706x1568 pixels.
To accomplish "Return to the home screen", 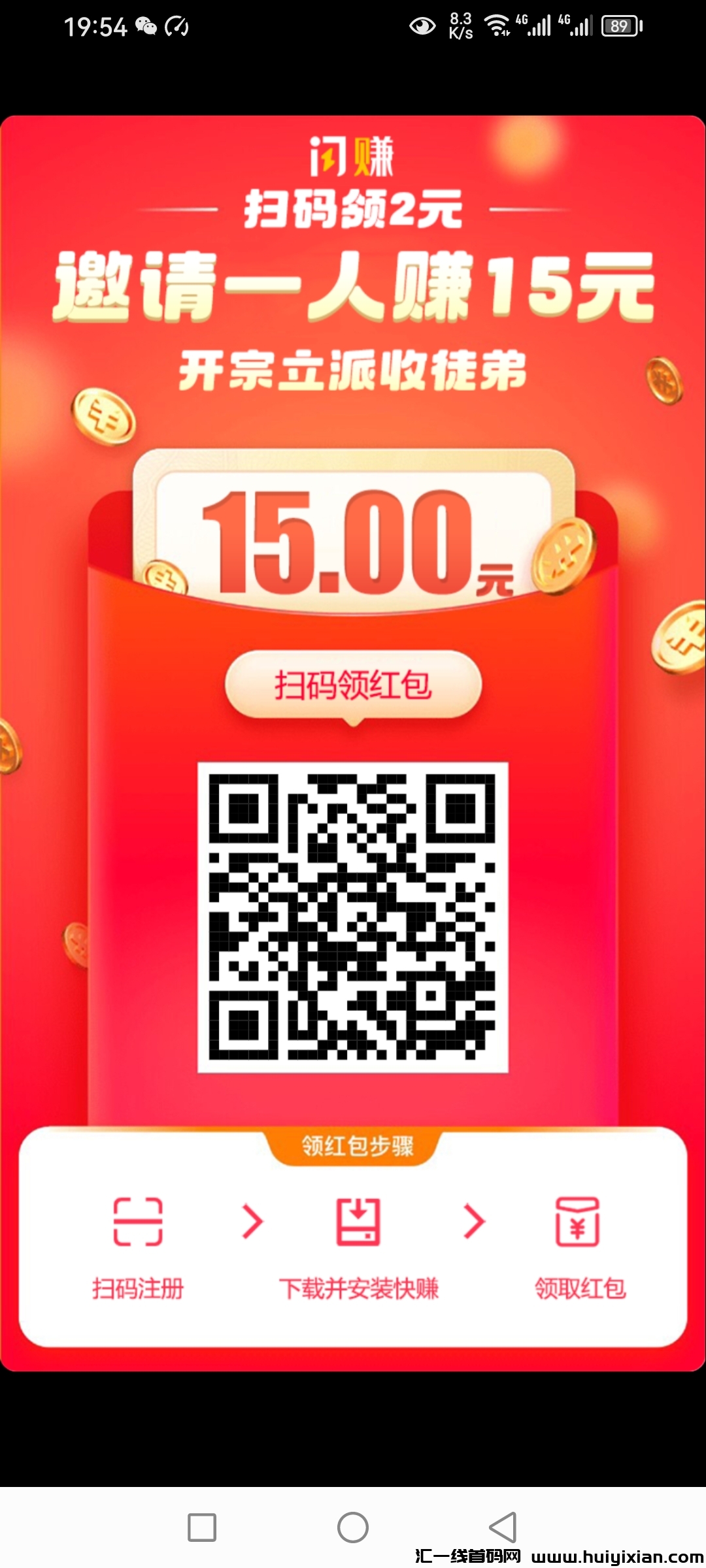I will coord(353,1527).
